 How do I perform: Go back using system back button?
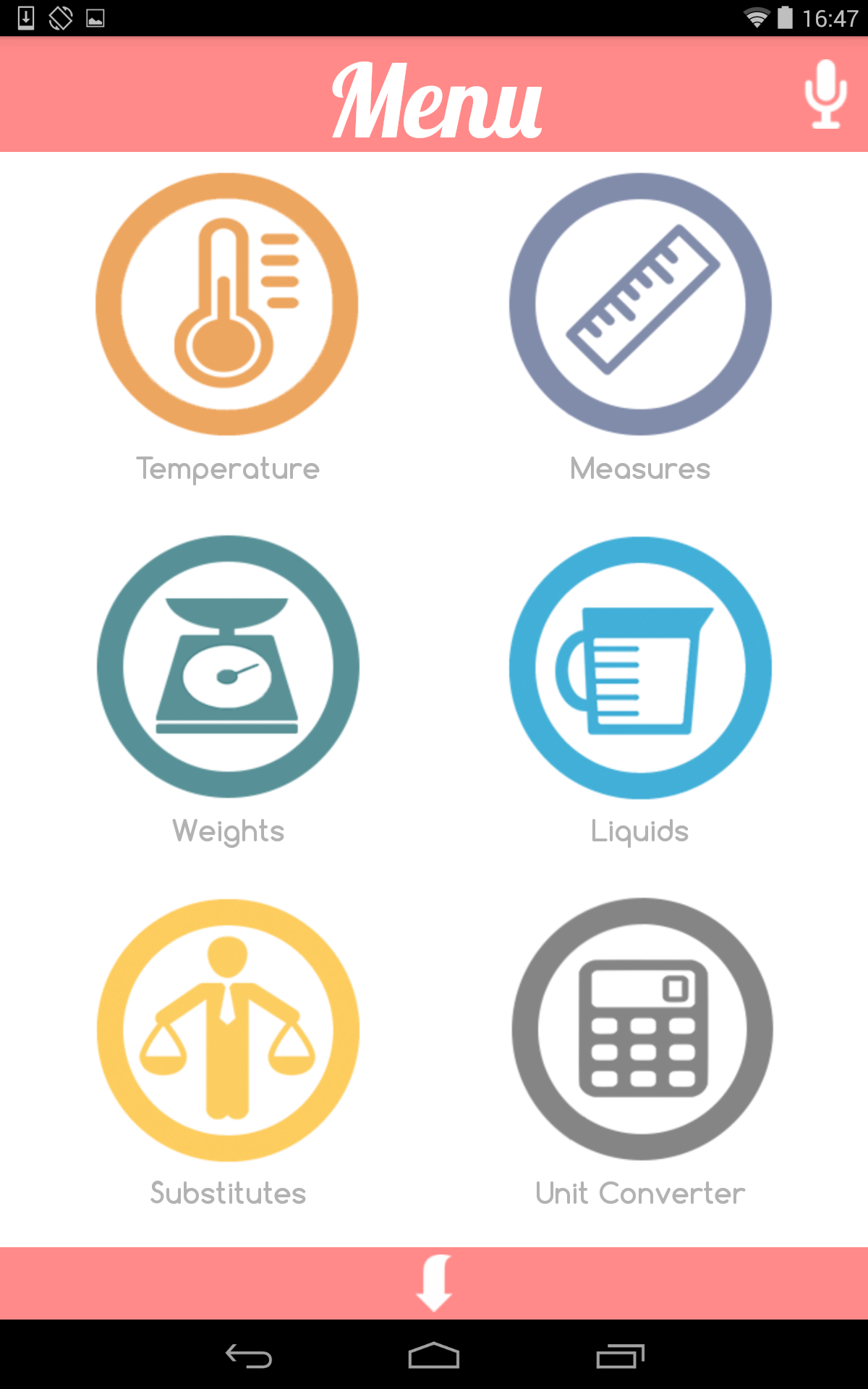click(x=249, y=1356)
